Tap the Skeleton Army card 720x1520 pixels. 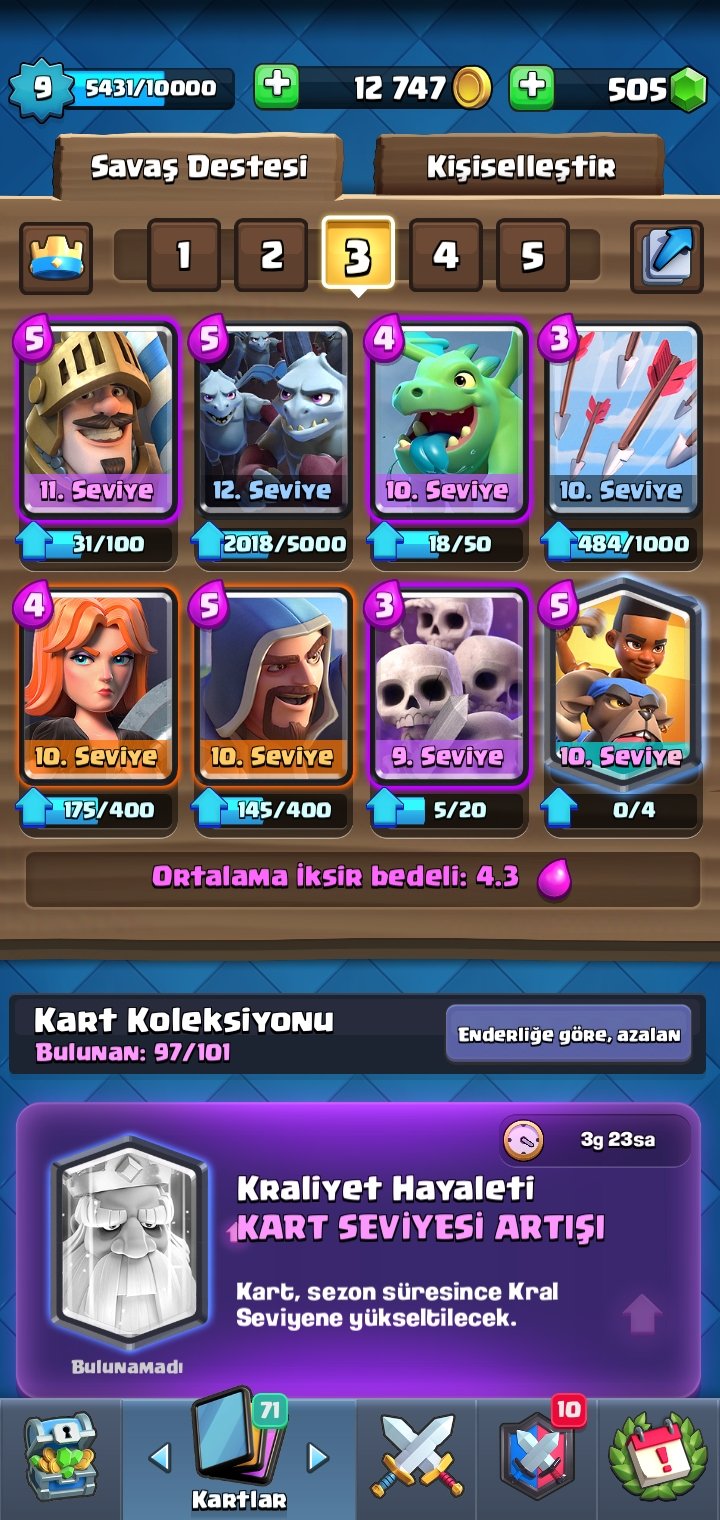click(x=448, y=686)
